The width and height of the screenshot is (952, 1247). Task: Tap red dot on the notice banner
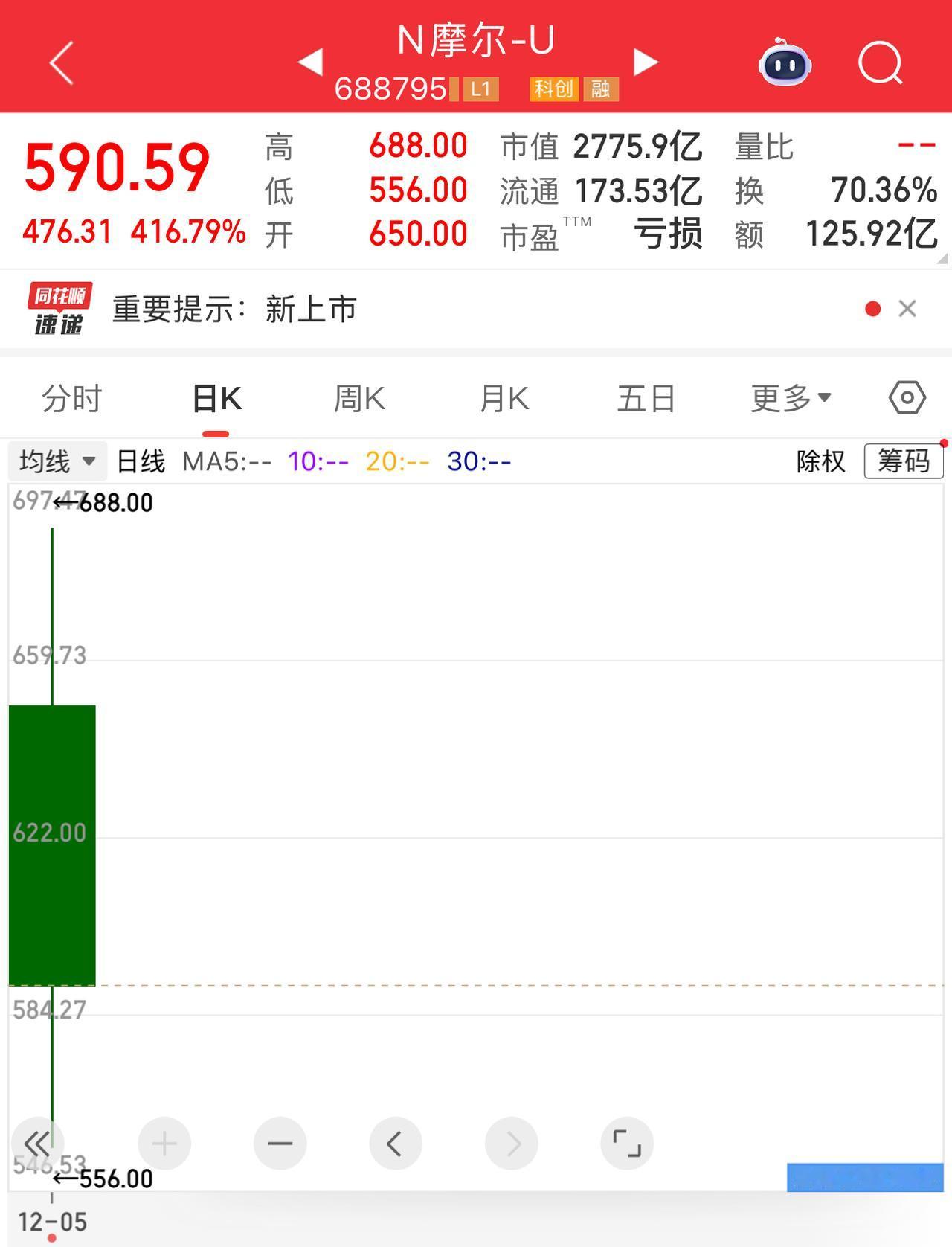point(872,308)
